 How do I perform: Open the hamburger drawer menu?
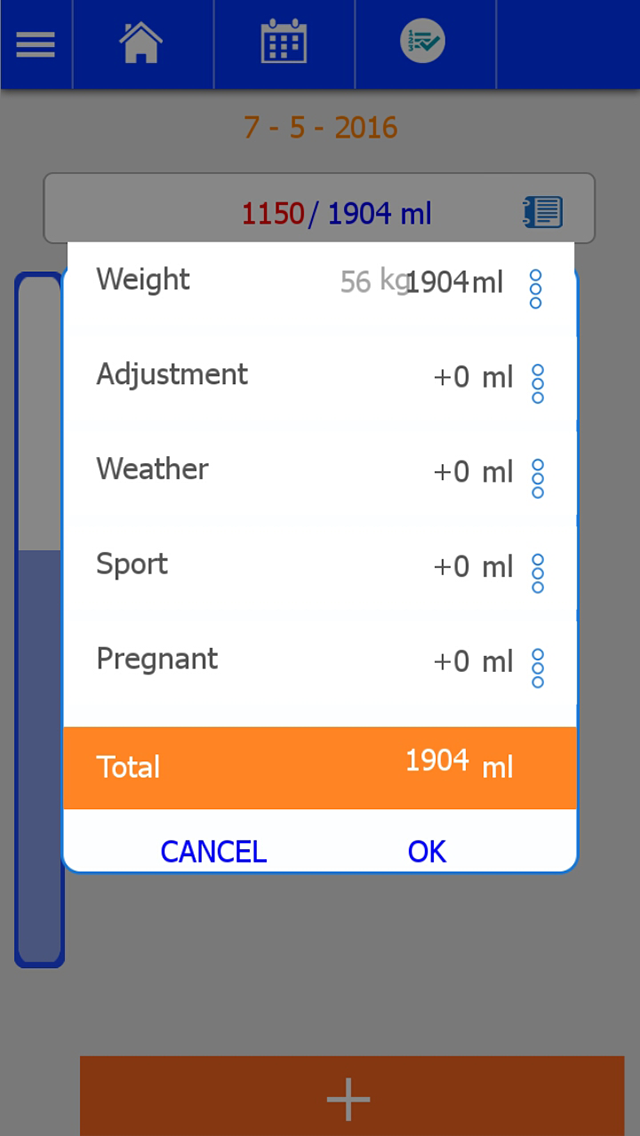(x=36, y=44)
